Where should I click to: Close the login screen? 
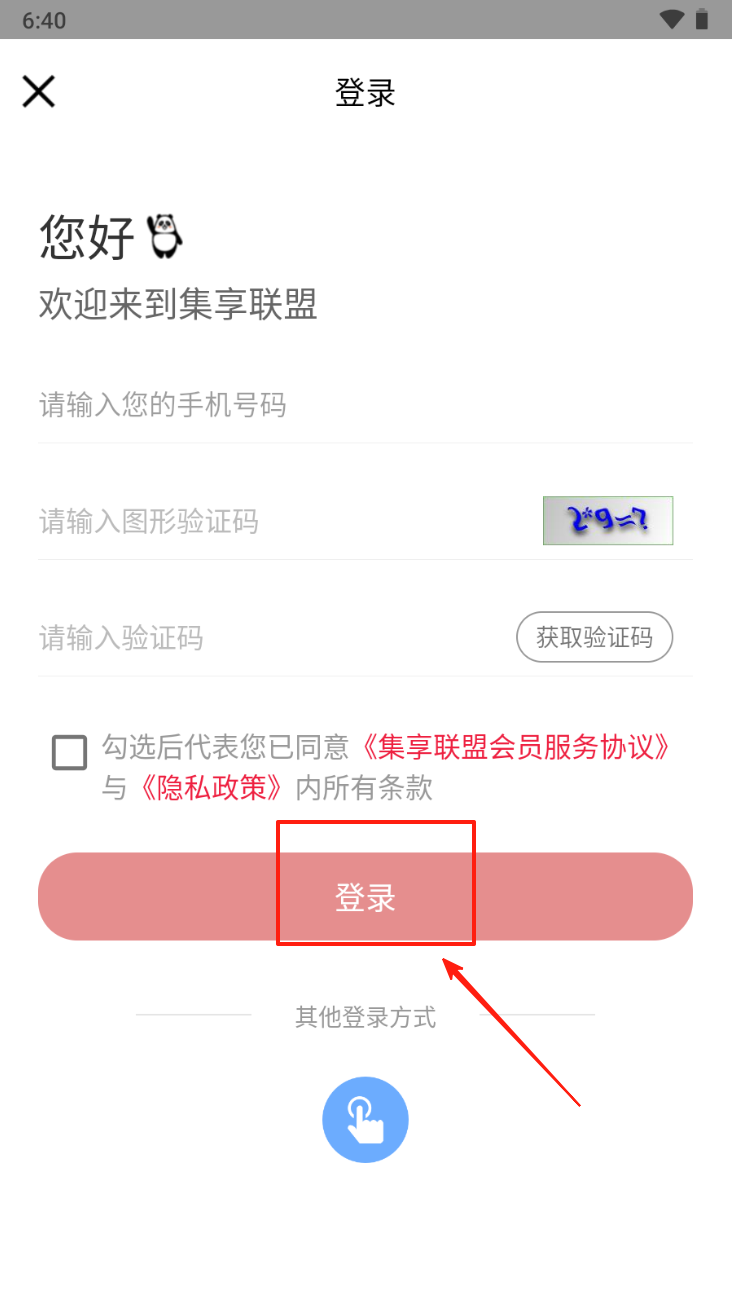pos(39,92)
